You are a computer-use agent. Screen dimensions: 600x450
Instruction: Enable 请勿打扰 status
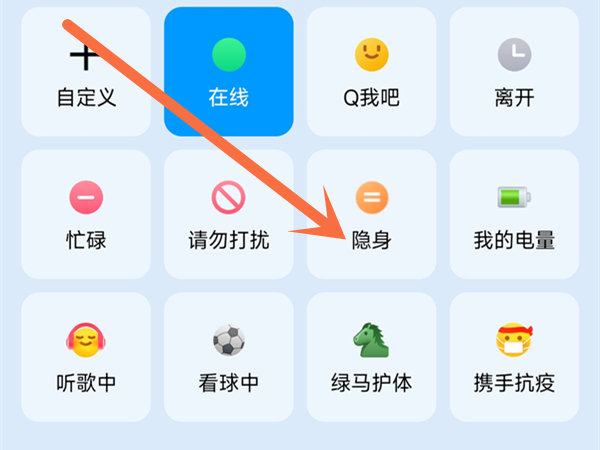pyautogui.click(x=228, y=214)
